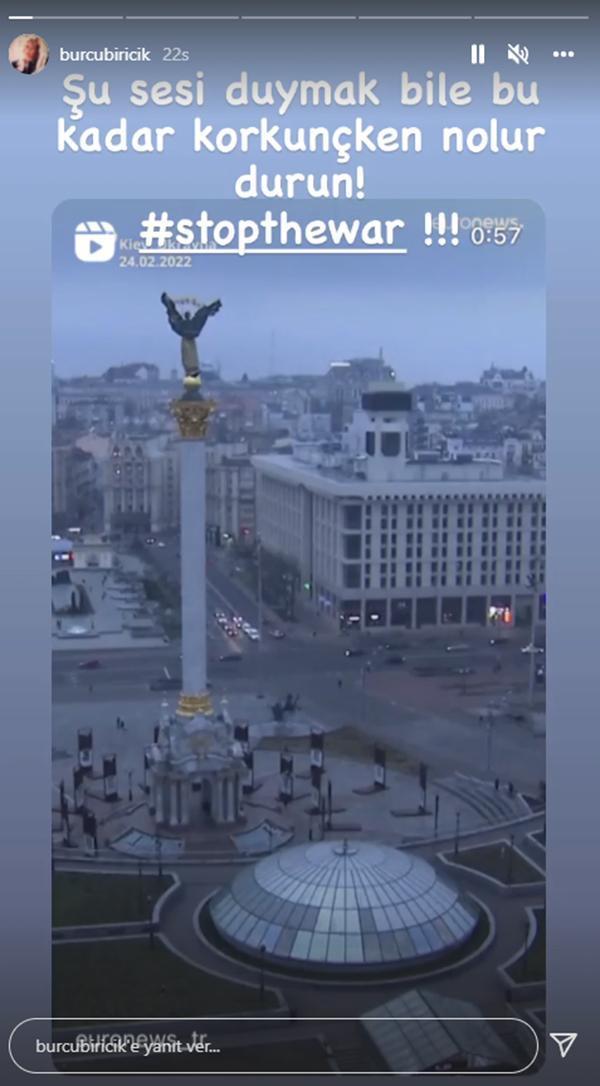The height and width of the screenshot is (1086, 600).
Task: Open burcubiricik's profile picture
Action: click(x=28, y=54)
